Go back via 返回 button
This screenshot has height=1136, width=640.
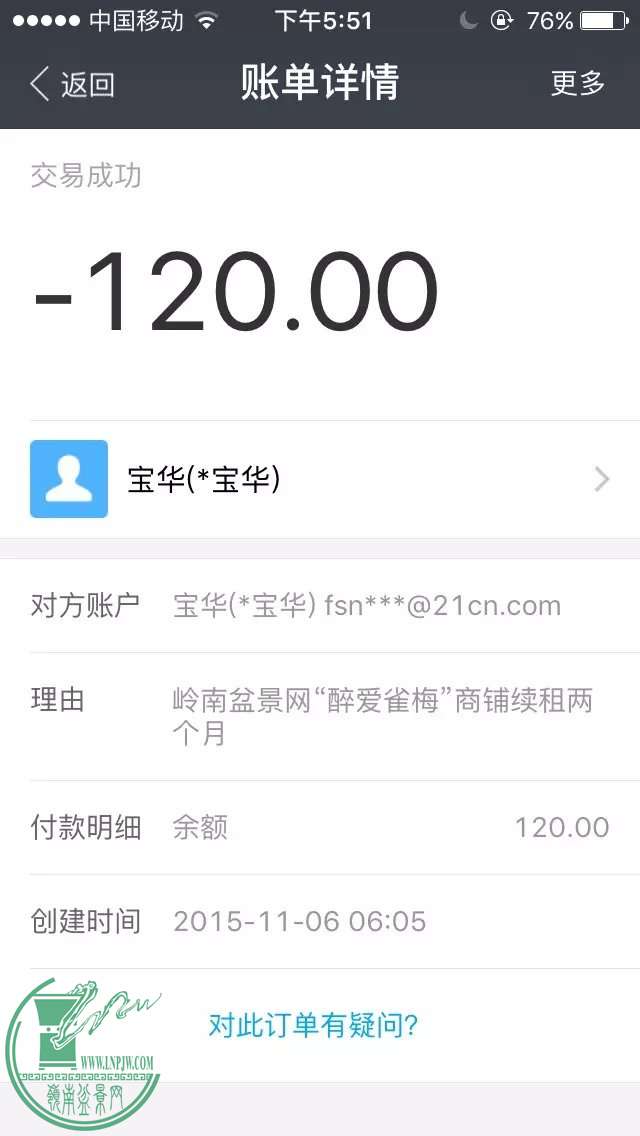click(72, 84)
